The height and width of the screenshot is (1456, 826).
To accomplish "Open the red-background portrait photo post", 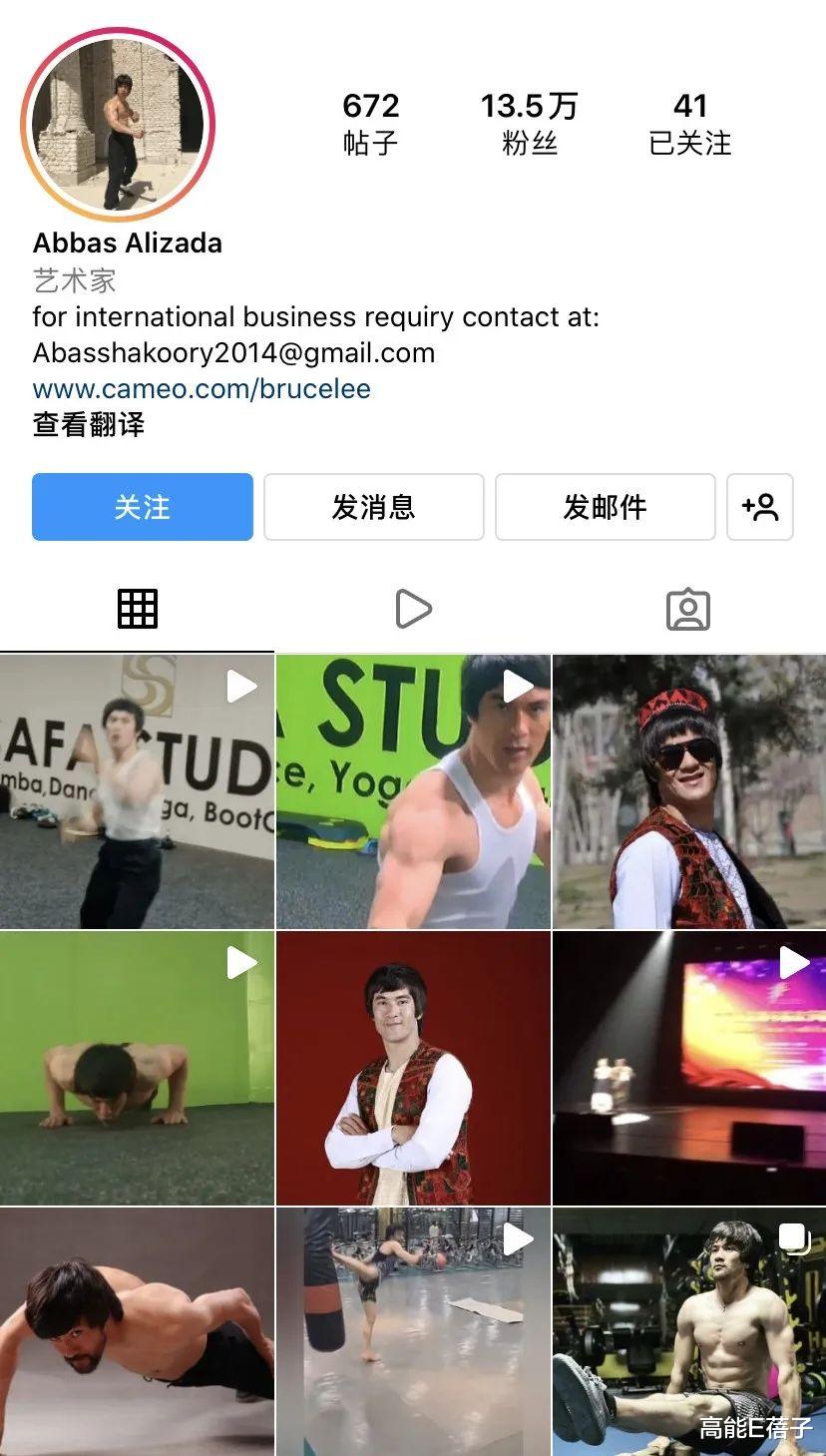I will point(412,1066).
